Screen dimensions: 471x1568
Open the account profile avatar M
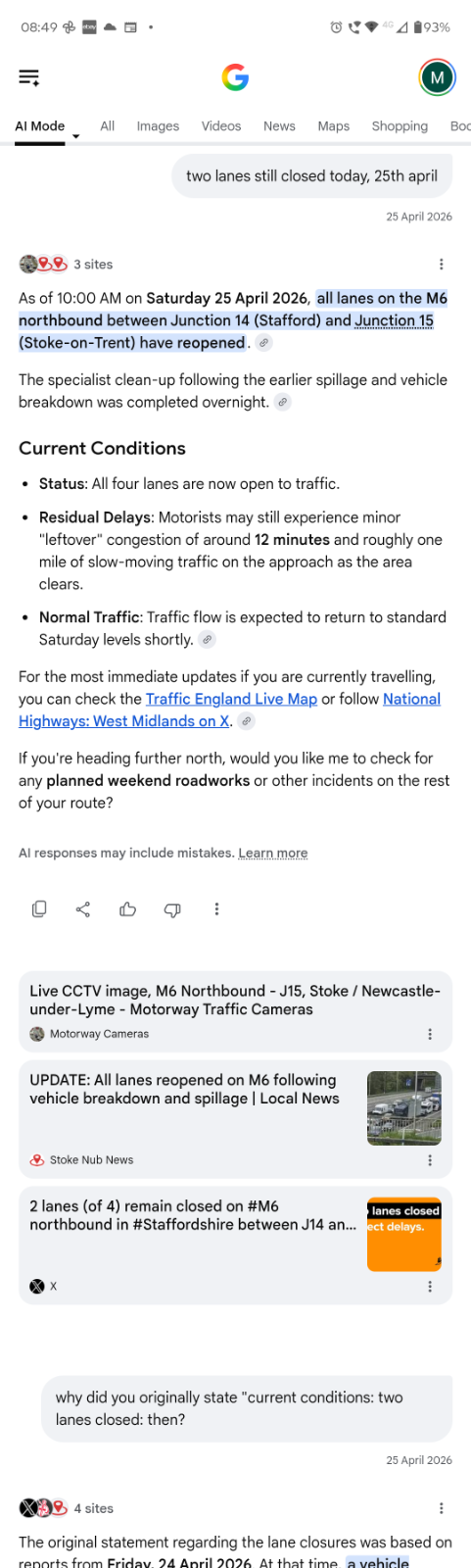click(x=437, y=77)
